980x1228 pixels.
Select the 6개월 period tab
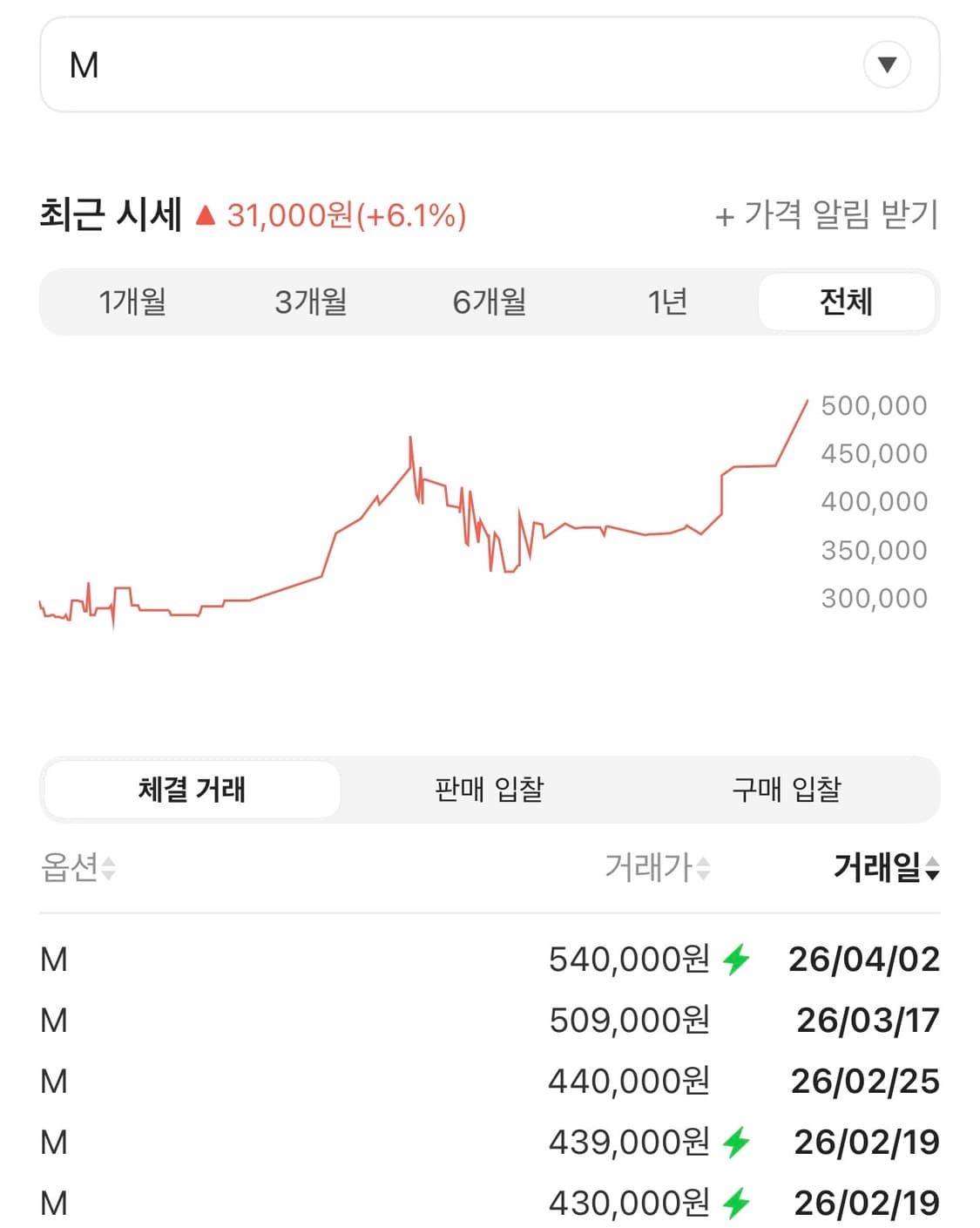[x=490, y=302]
